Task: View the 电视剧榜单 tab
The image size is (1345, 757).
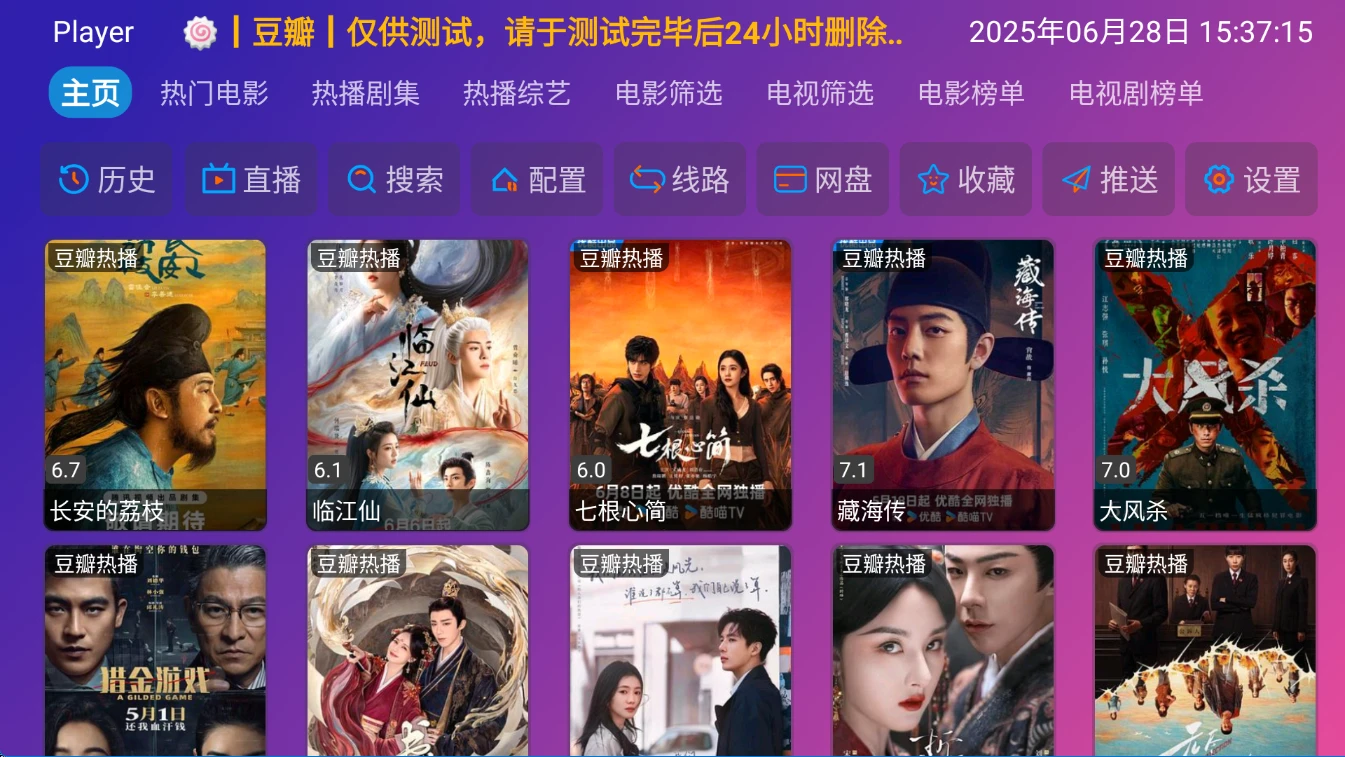Action: [x=1136, y=94]
